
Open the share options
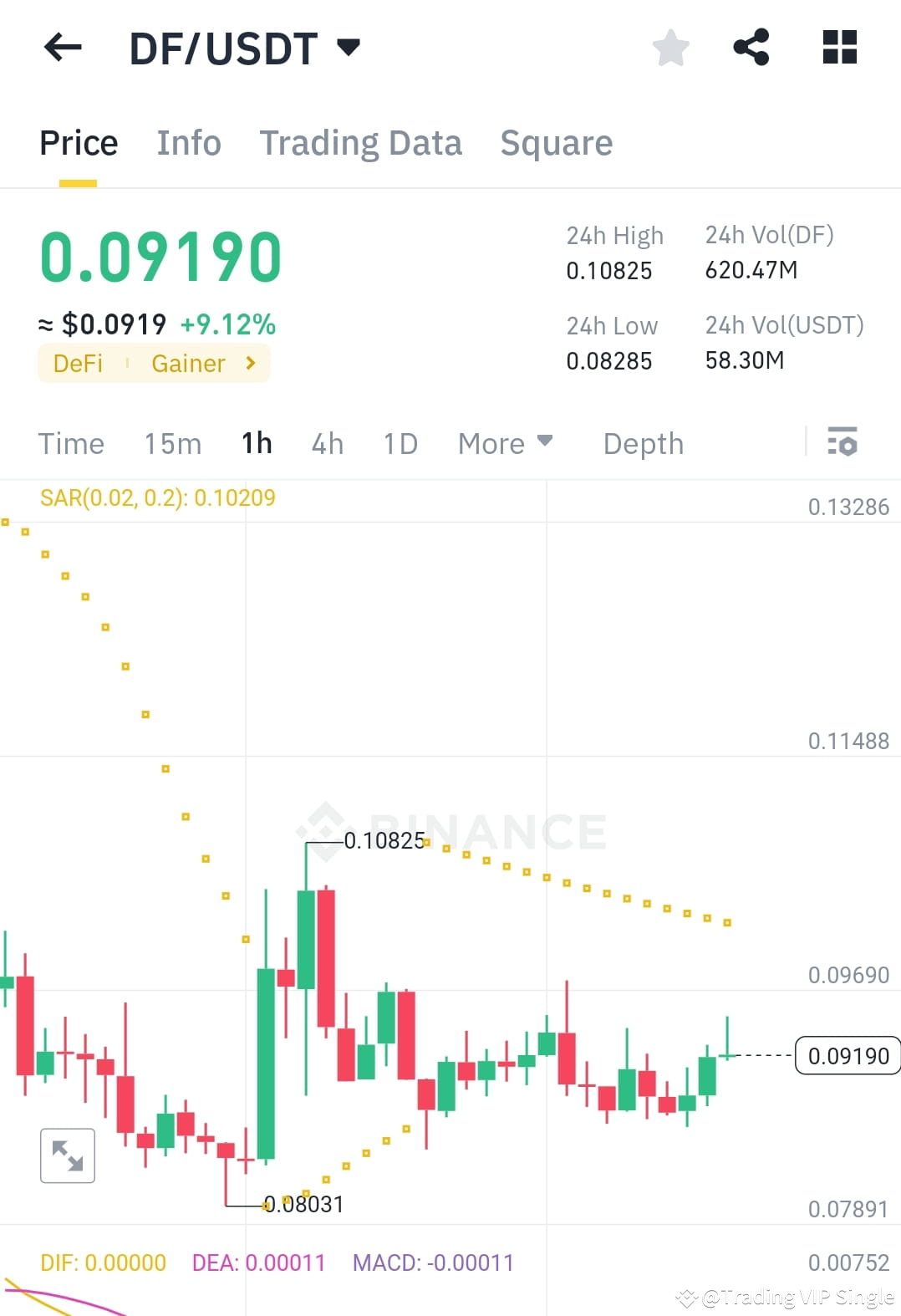[751, 48]
